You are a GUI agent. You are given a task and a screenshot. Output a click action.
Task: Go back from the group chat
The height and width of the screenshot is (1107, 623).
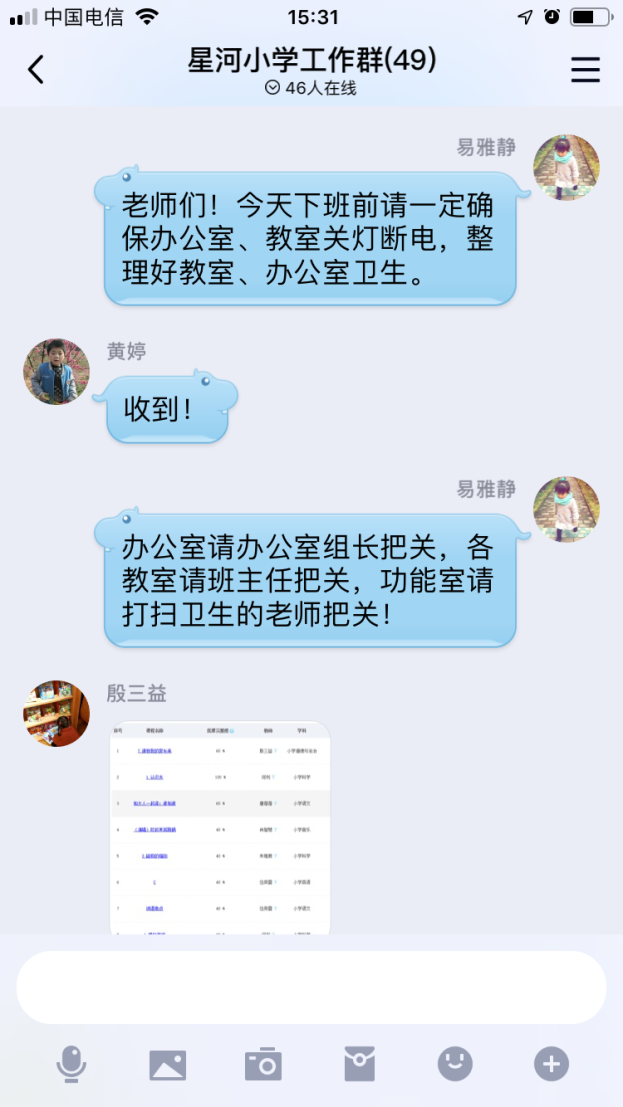click(x=36, y=69)
